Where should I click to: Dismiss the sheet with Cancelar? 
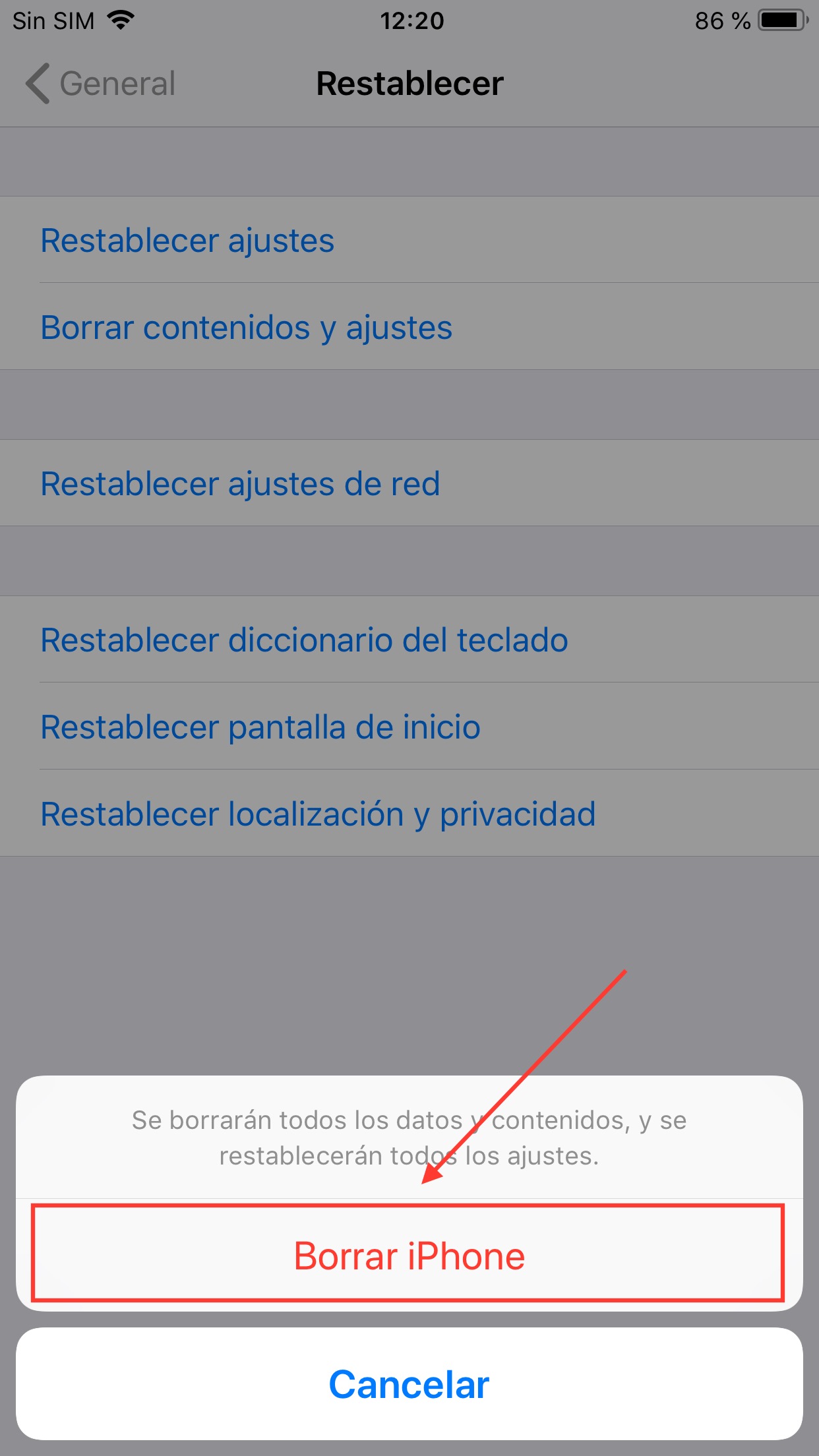point(409,1383)
